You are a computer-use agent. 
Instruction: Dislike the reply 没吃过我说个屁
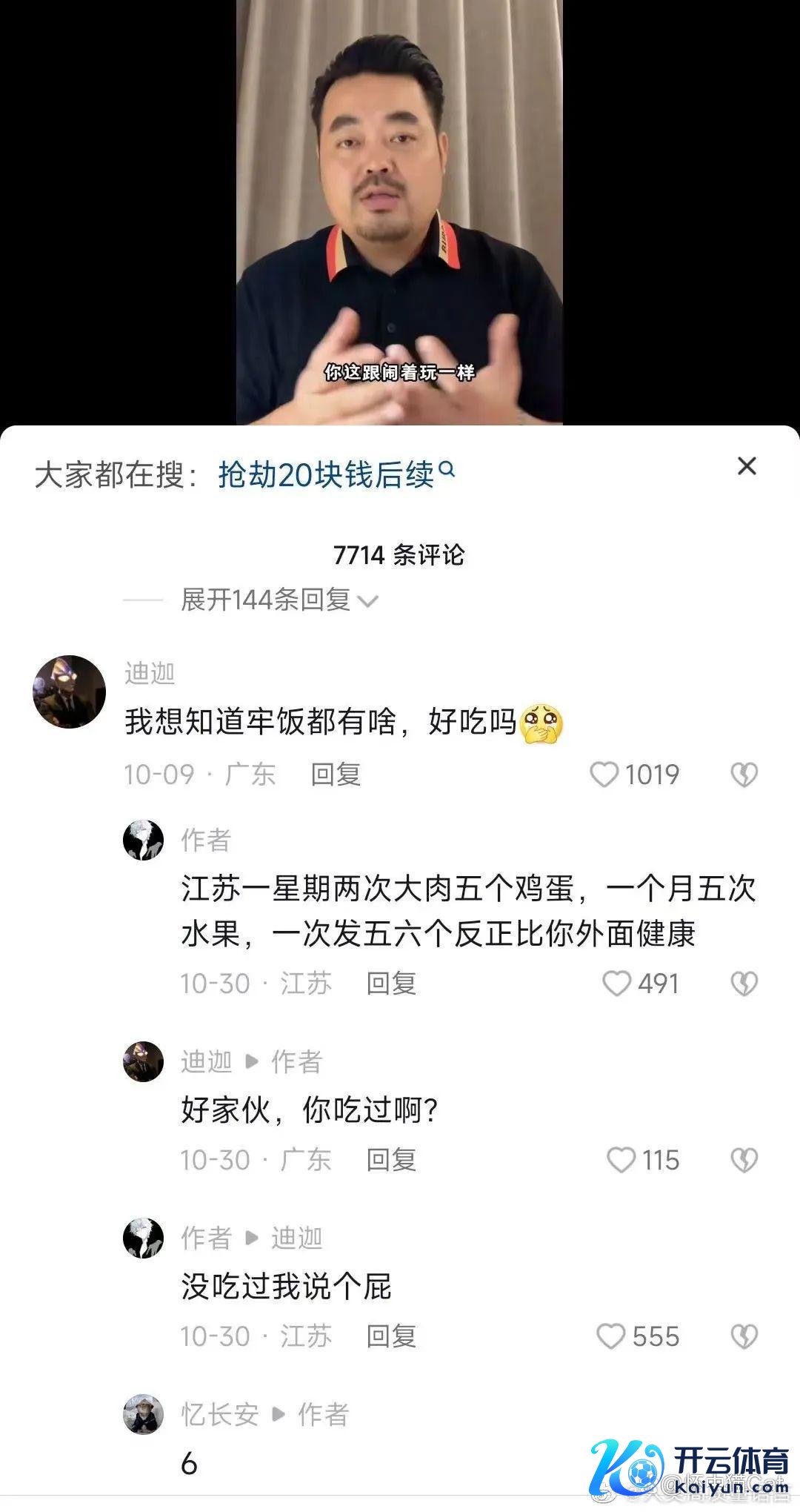[744, 1336]
